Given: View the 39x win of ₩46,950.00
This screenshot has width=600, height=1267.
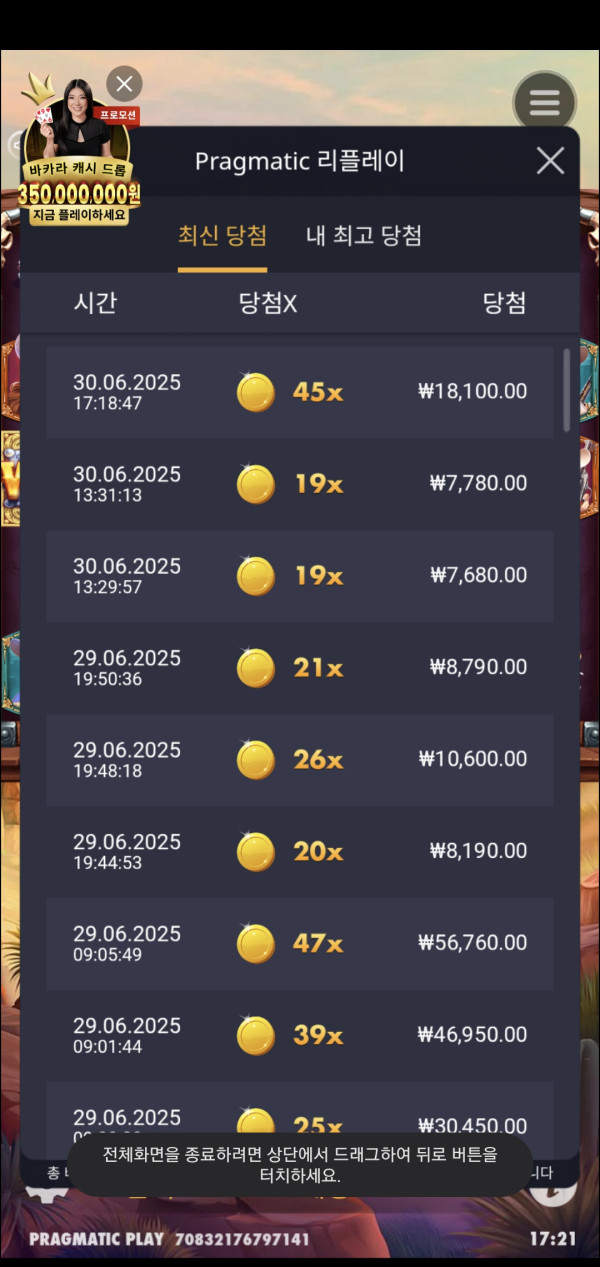Looking at the screenshot, I should coord(299,1036).
